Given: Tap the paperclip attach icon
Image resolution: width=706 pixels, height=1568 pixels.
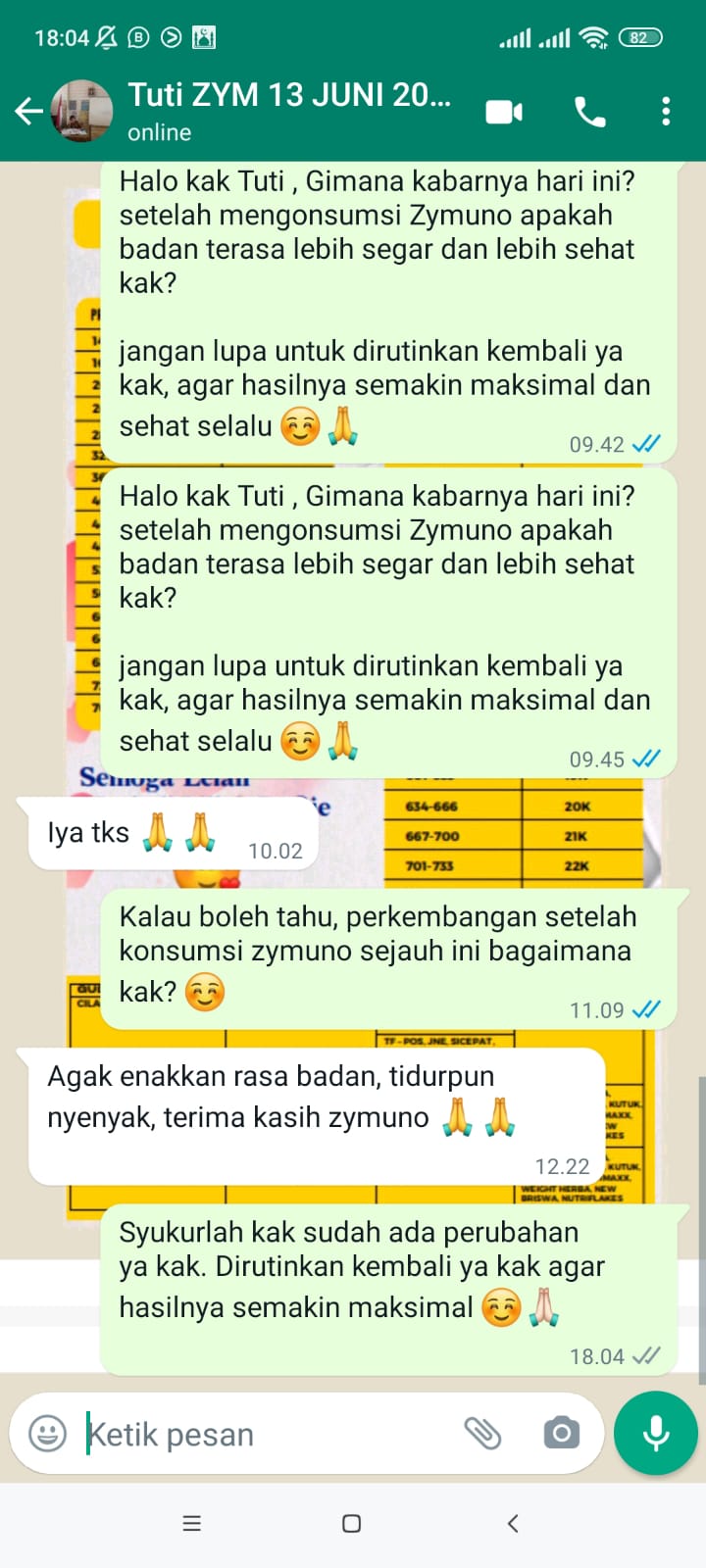Looking at the screenshot, I should 482,1434.
